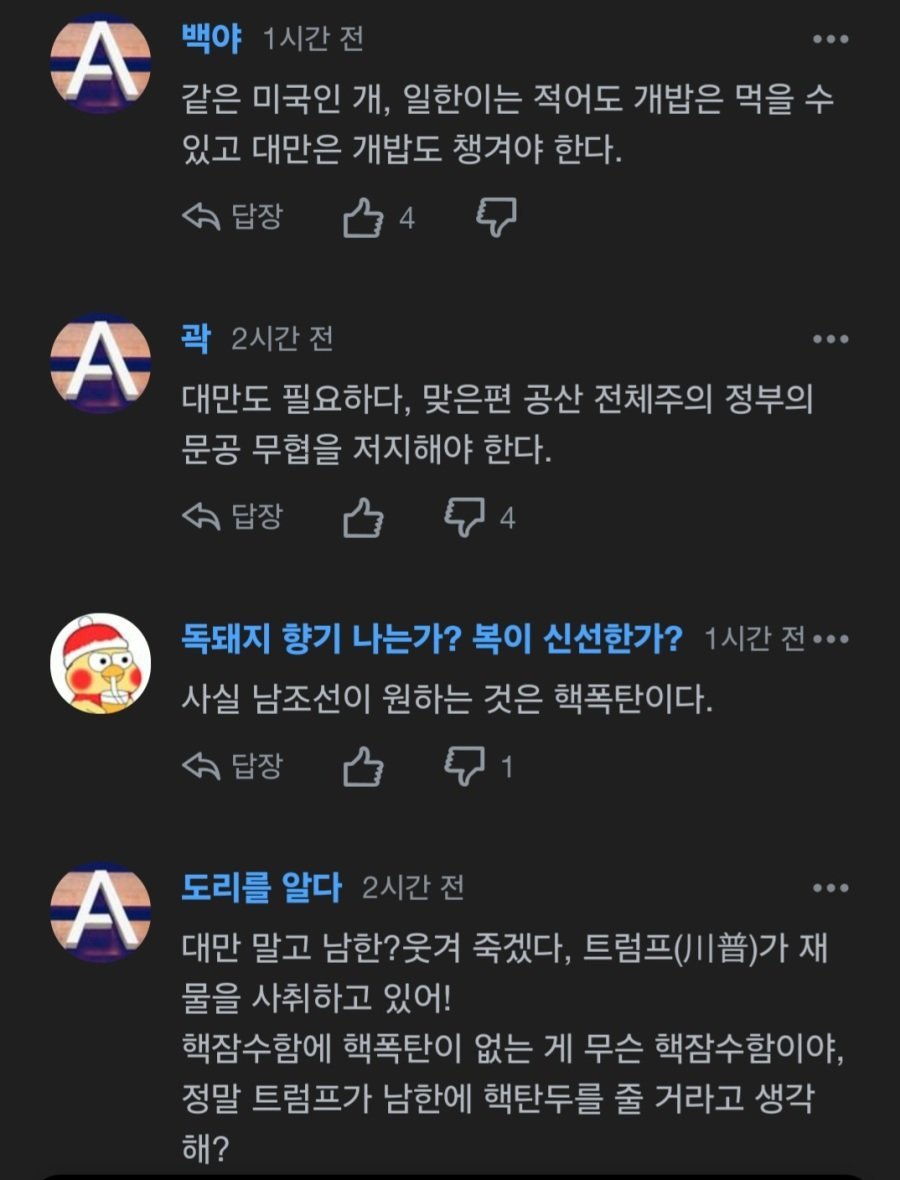The image size is (900, 1180).
Task: Reply to 백야's comment
Action: [x=232, y=217]
